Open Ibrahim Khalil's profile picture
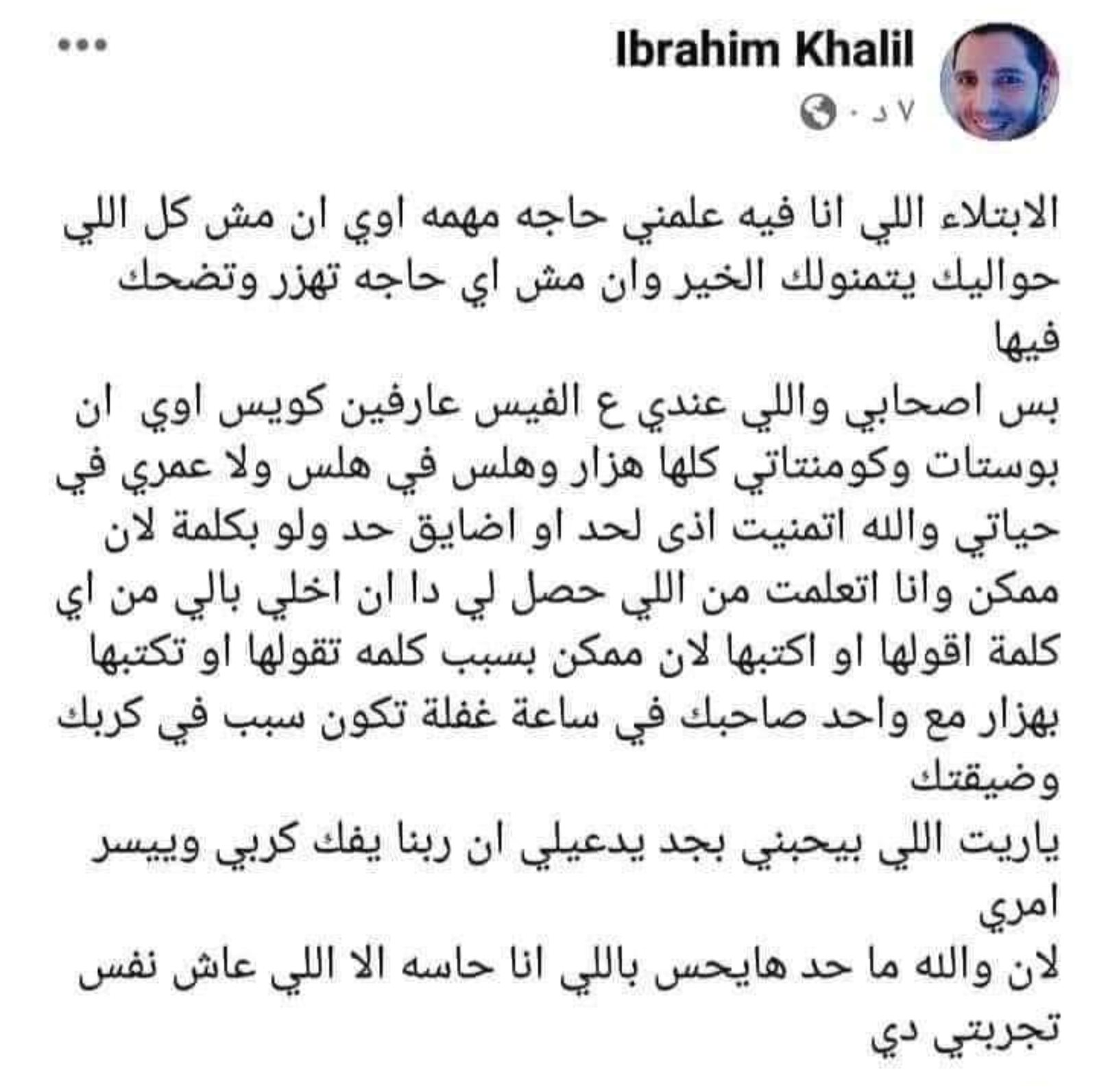The image size is (1097, 1092). coord(999,81)
